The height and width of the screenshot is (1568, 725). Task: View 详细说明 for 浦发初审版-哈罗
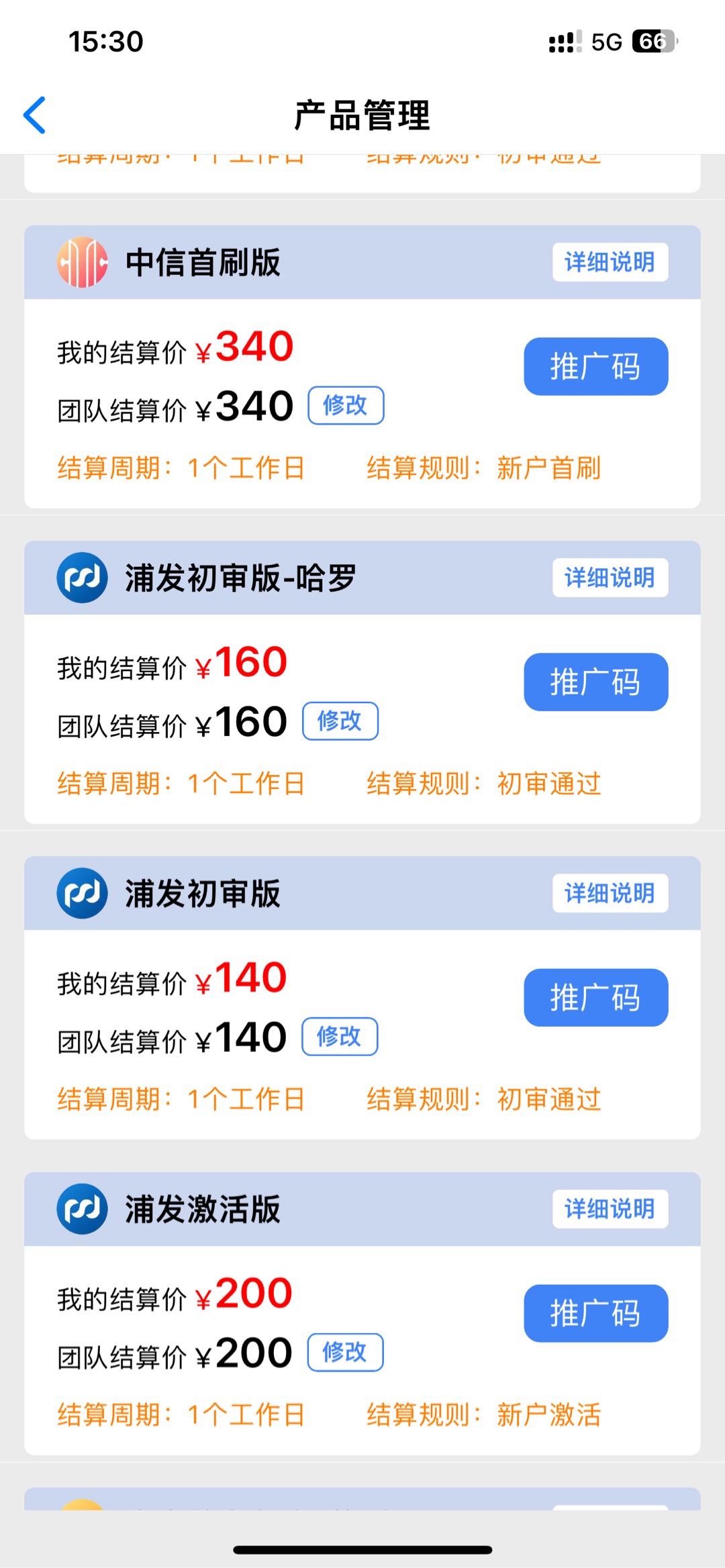[610, 577]
